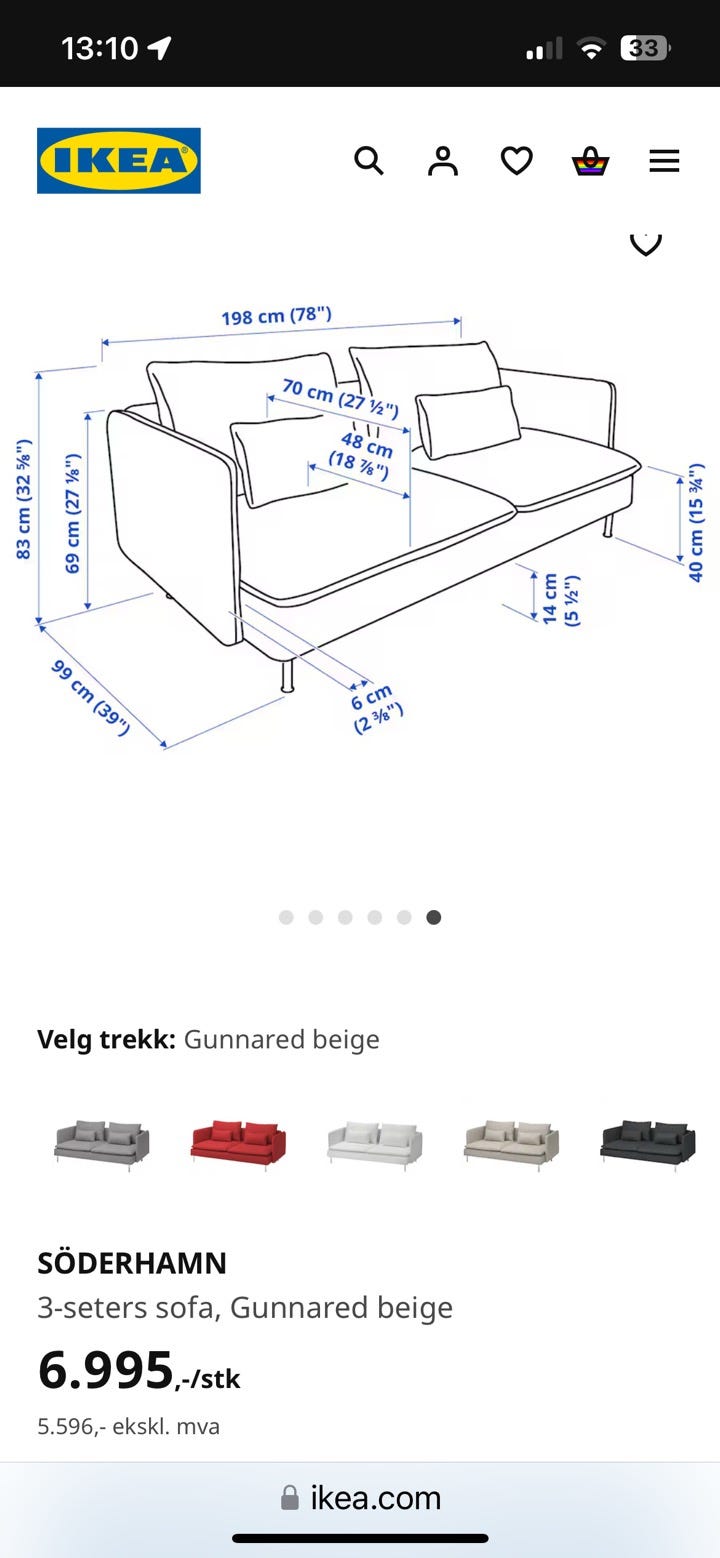Image resolution: width=720 pixels, height=1558 pixels.
Task: Open the user account profile icon
Action: coord(442,161)
